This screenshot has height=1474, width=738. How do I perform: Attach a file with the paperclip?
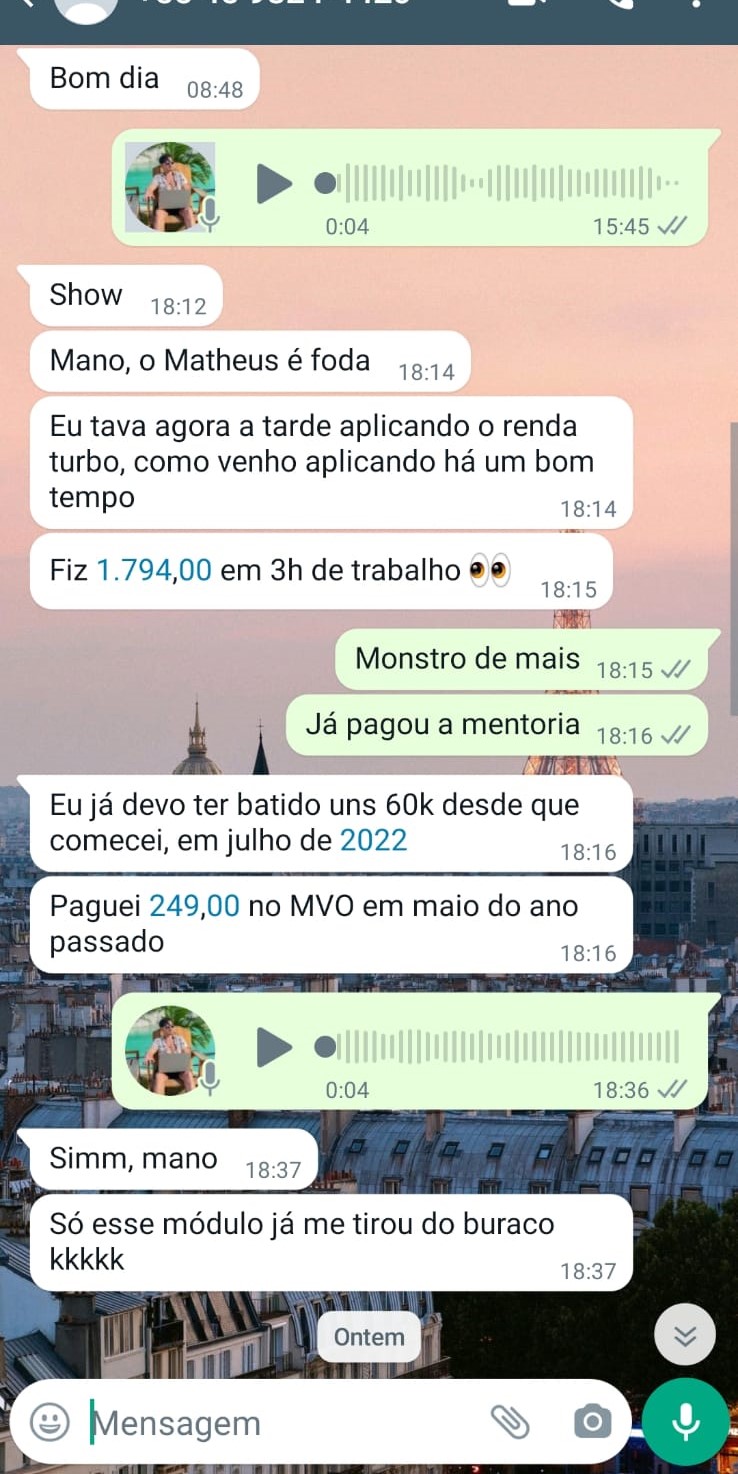pos(510,1422)
